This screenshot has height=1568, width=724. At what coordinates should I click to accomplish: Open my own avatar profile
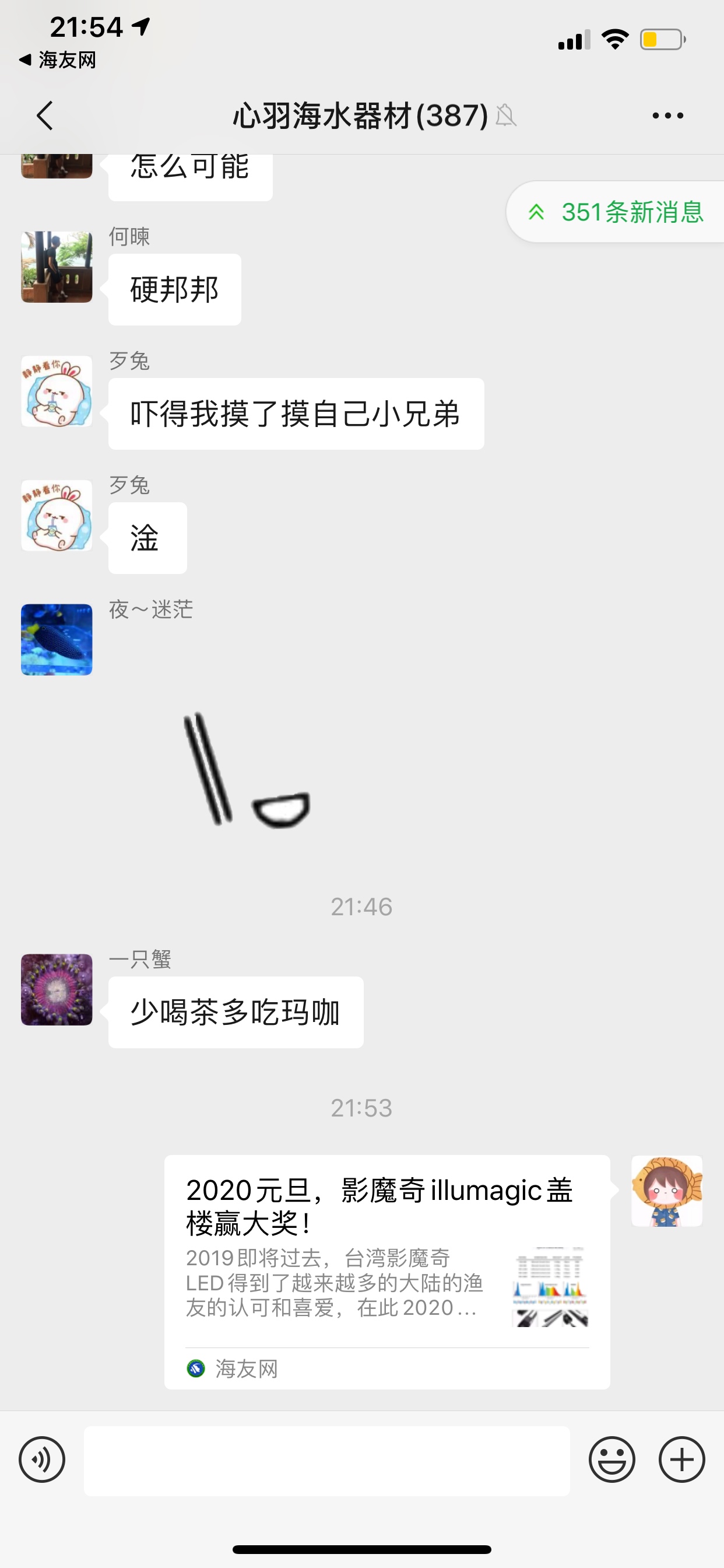[x=667, y=1191]
